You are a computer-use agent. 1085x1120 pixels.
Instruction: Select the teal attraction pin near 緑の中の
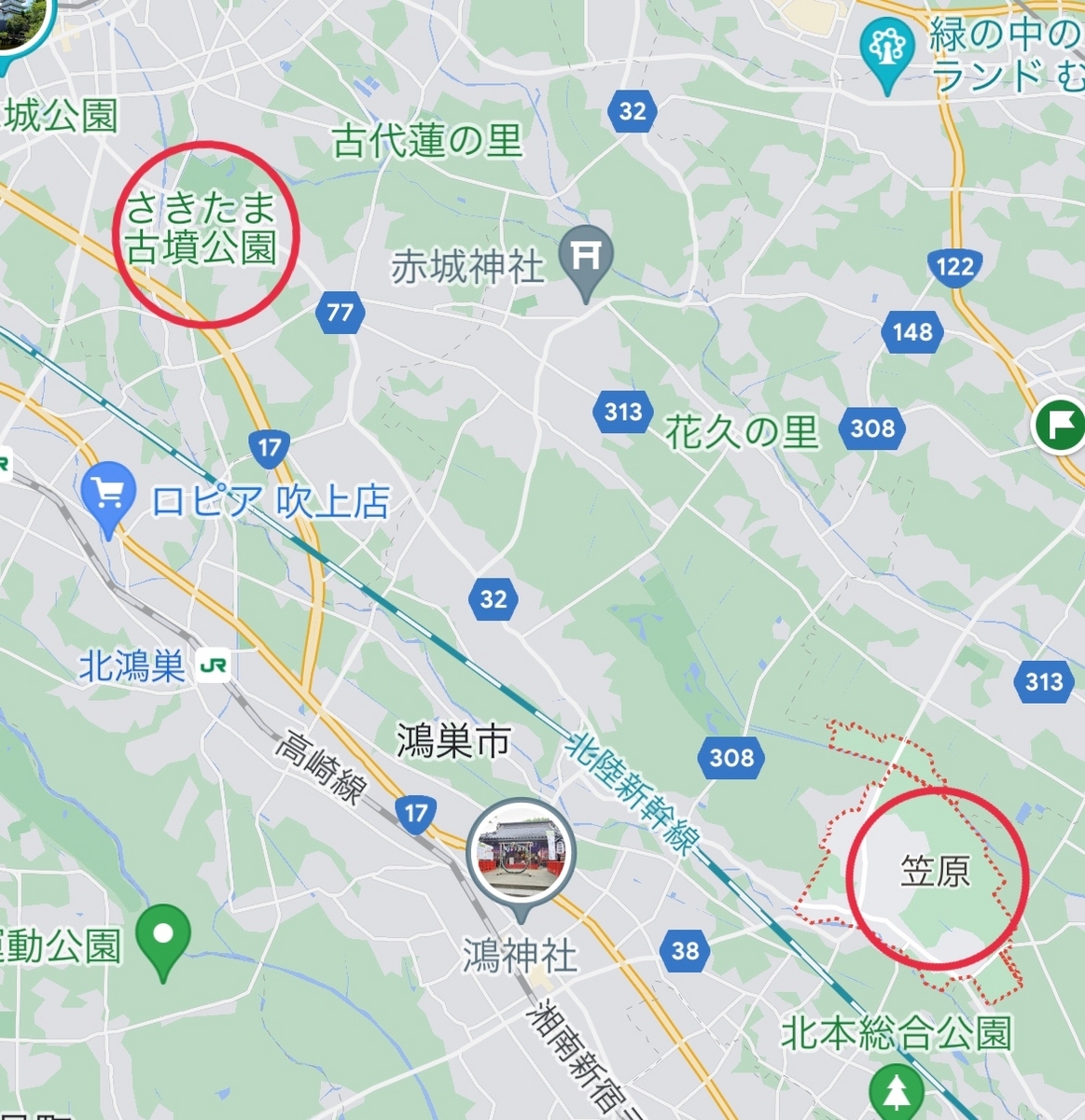pos(886,49)
